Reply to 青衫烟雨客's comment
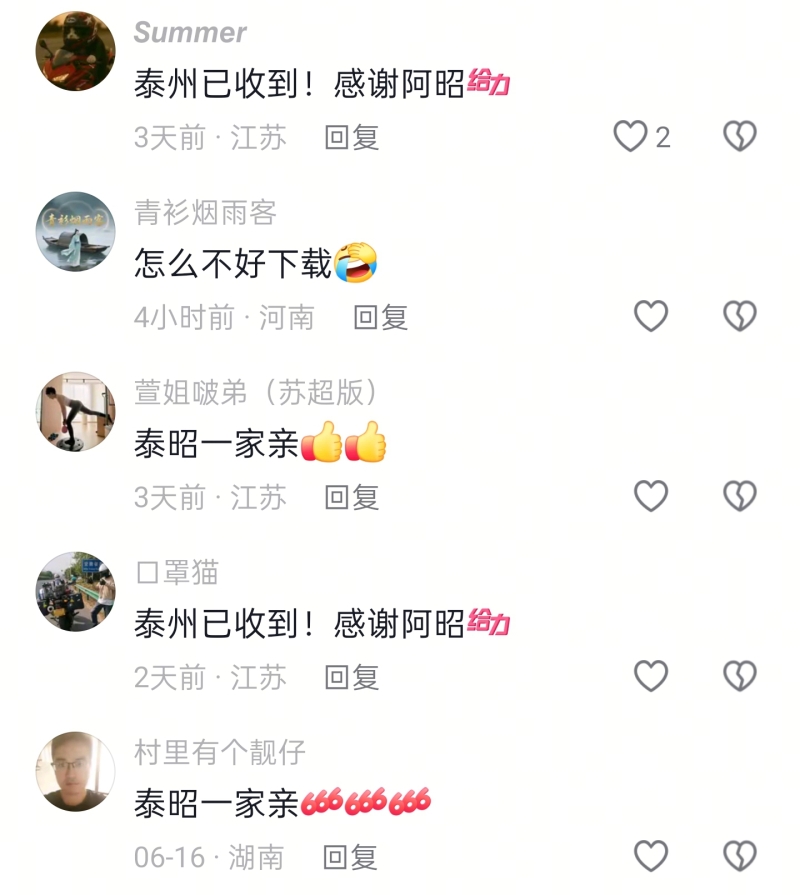This screenshot has width=800, height=895. click(380, 317)
